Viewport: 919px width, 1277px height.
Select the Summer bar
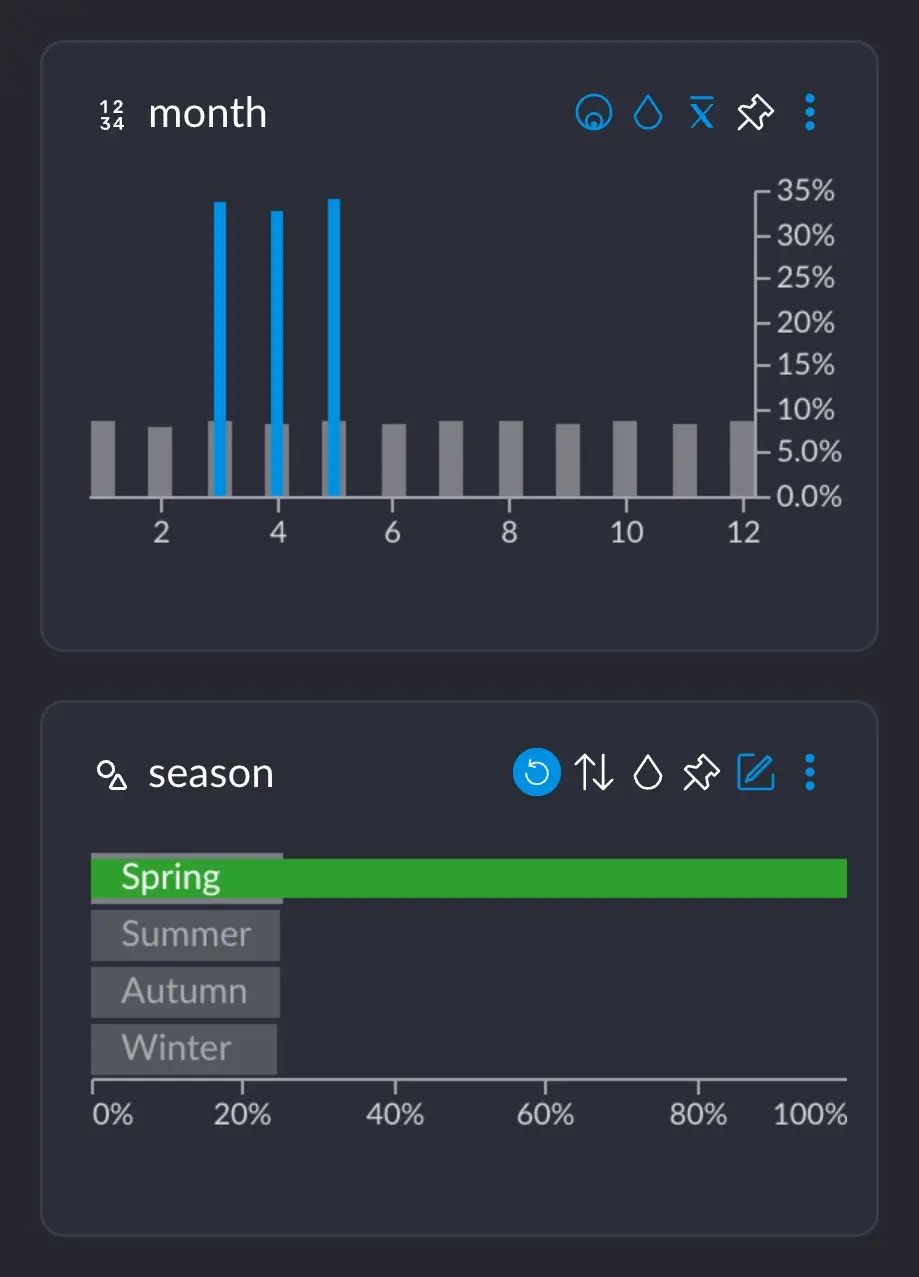click(x=186, y=935)
